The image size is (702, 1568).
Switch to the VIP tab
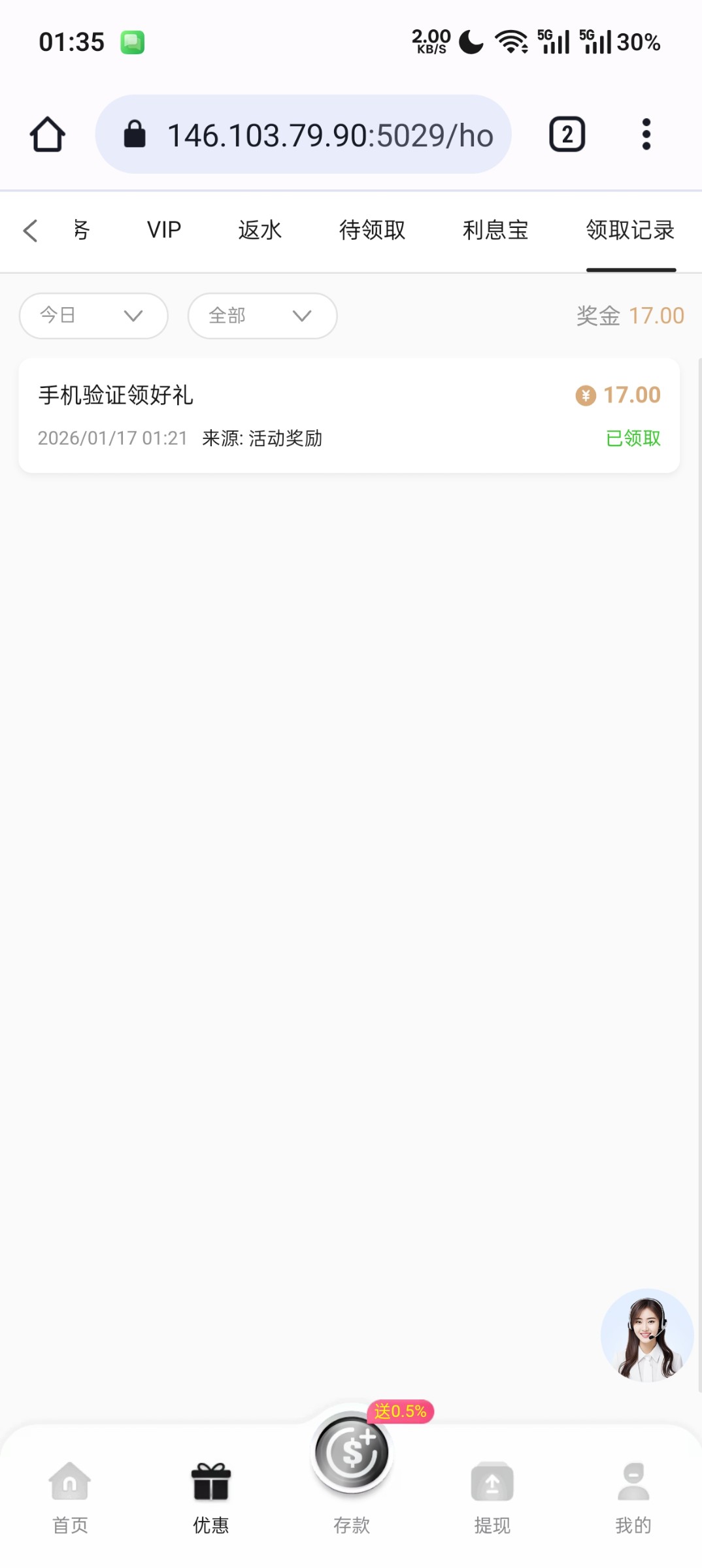pyautogui.click(x=163, y=230)
